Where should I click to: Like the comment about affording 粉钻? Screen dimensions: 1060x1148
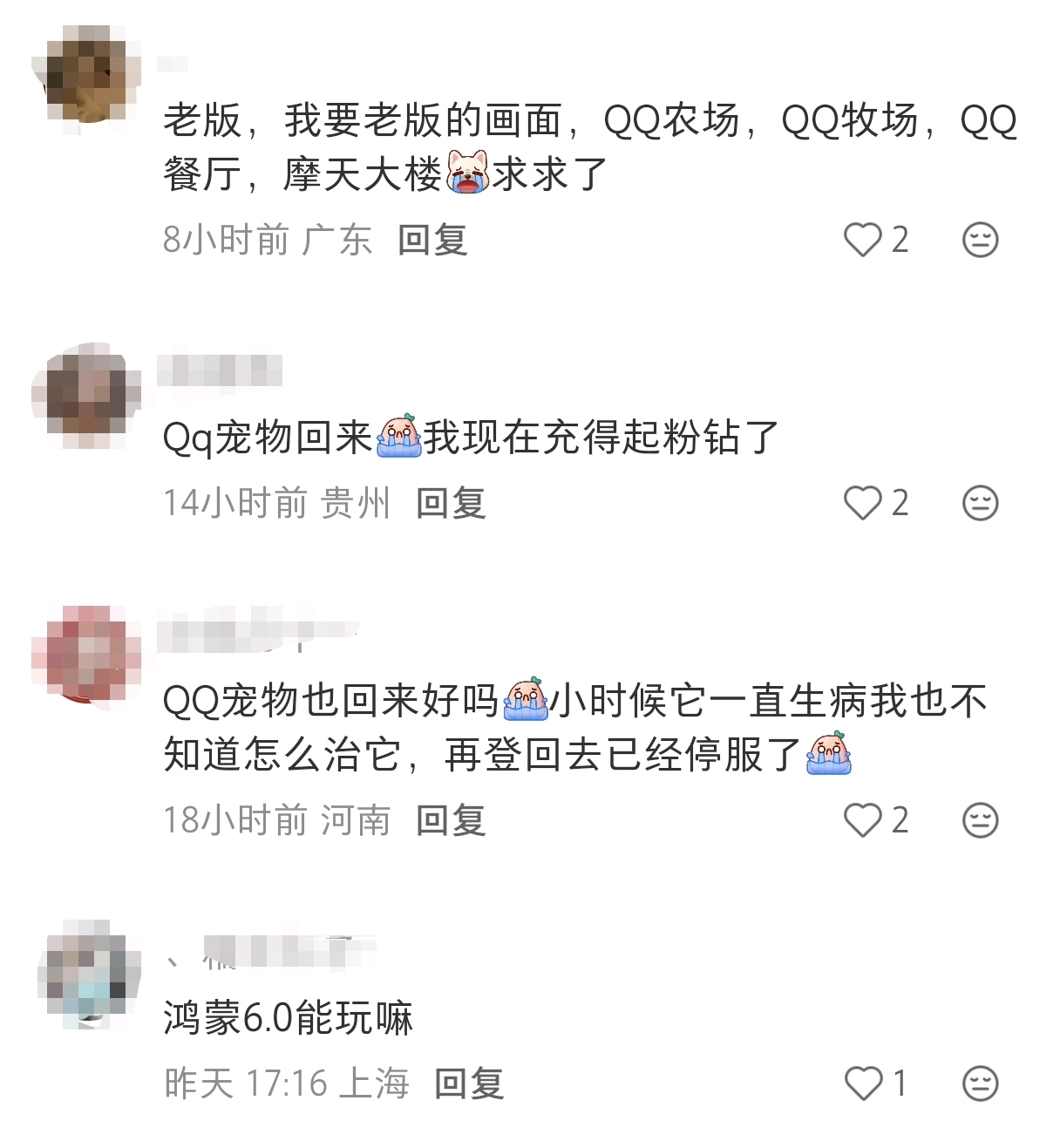pyautogui.click(x=864, y=503)
